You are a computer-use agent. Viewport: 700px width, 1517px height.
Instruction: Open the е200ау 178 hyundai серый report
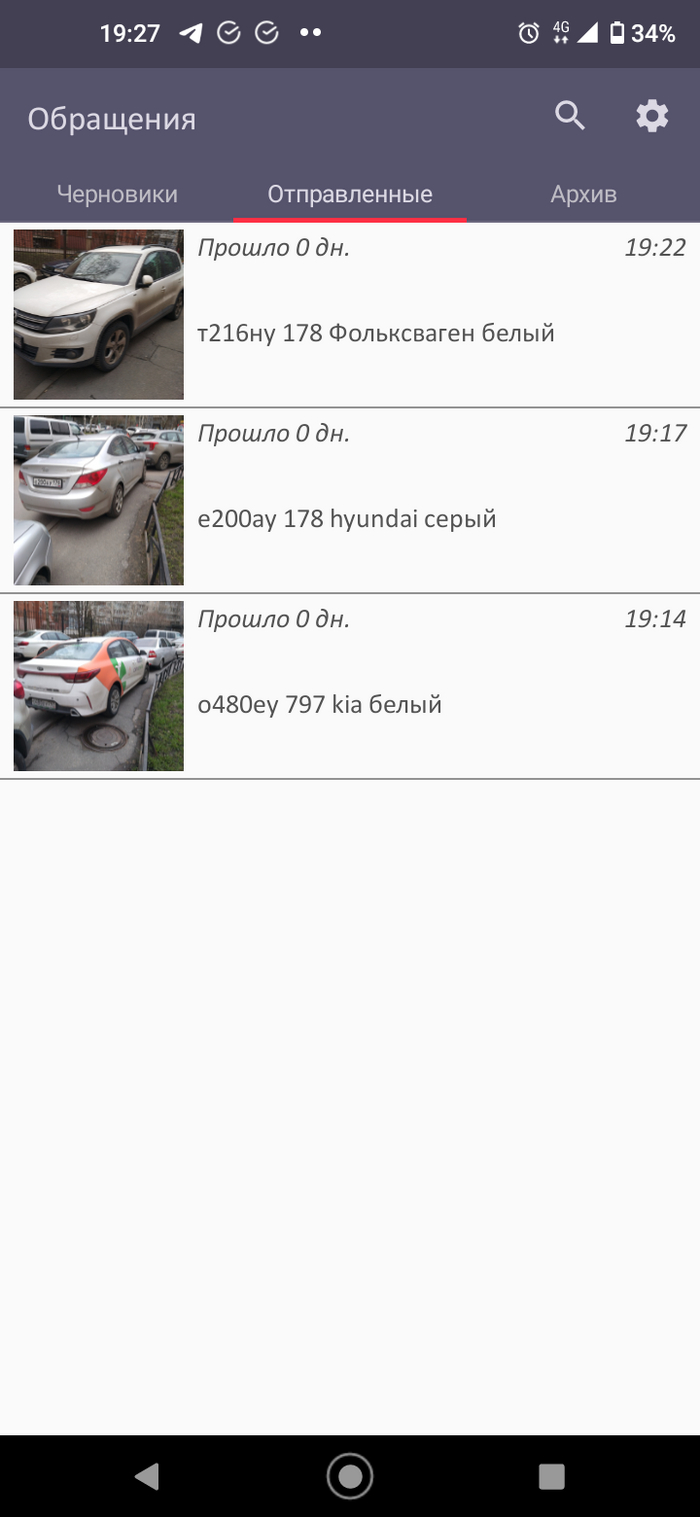pyautogui.click(x=347, y=519)
